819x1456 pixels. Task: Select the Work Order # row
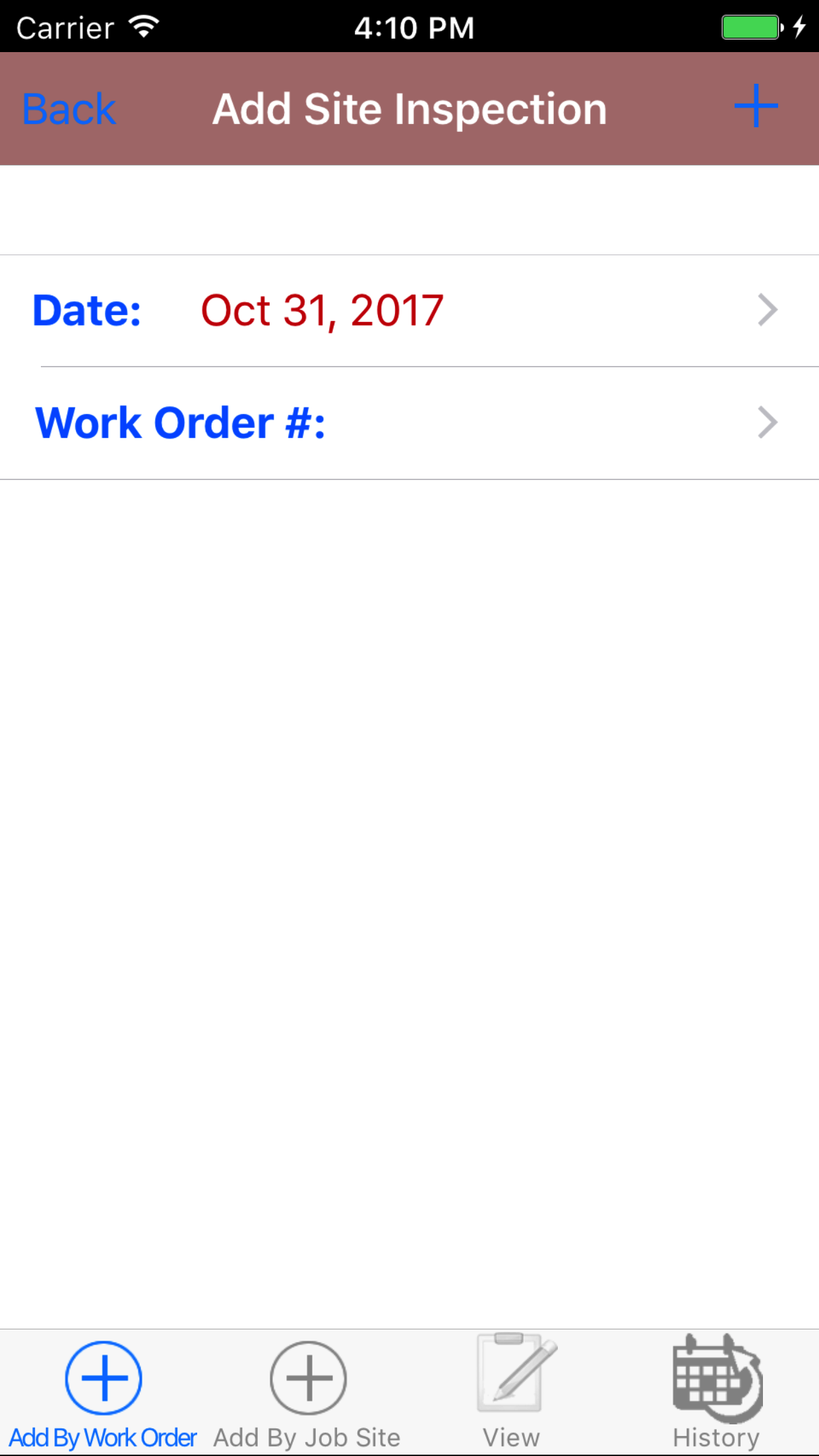click(409, 423)
